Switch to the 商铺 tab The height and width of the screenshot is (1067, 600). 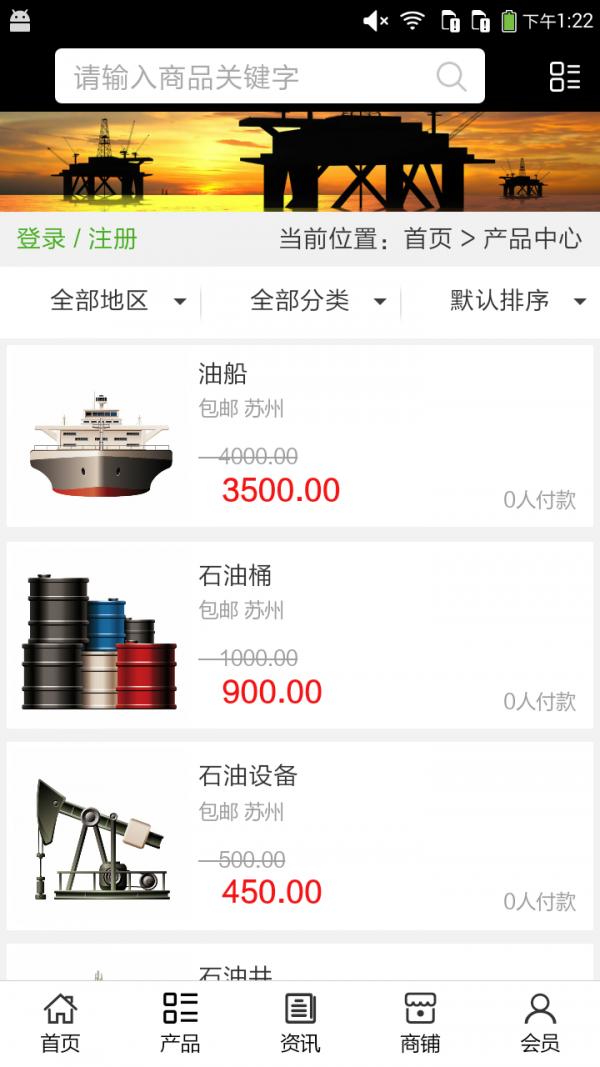420,1023
